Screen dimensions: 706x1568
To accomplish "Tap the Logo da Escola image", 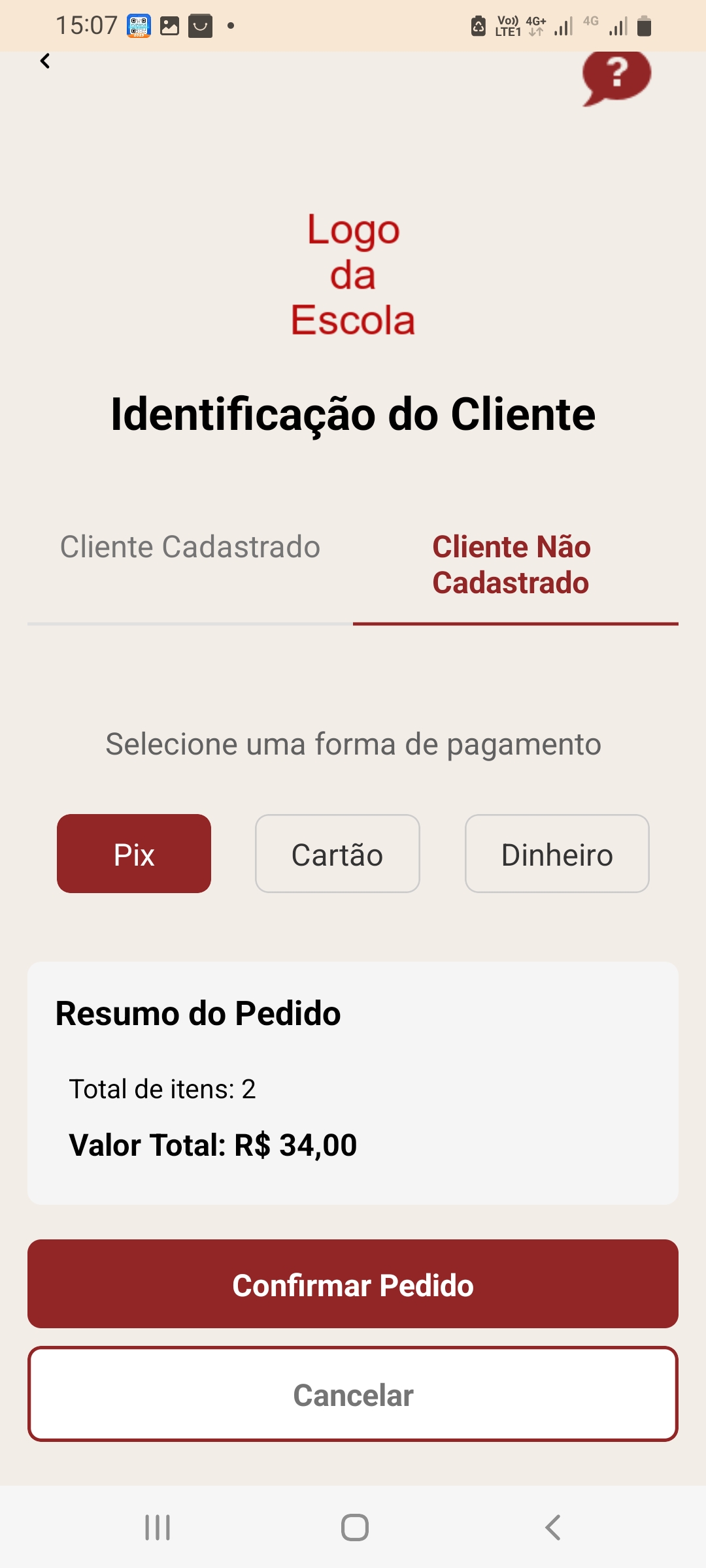I will (x=353, y=274).
